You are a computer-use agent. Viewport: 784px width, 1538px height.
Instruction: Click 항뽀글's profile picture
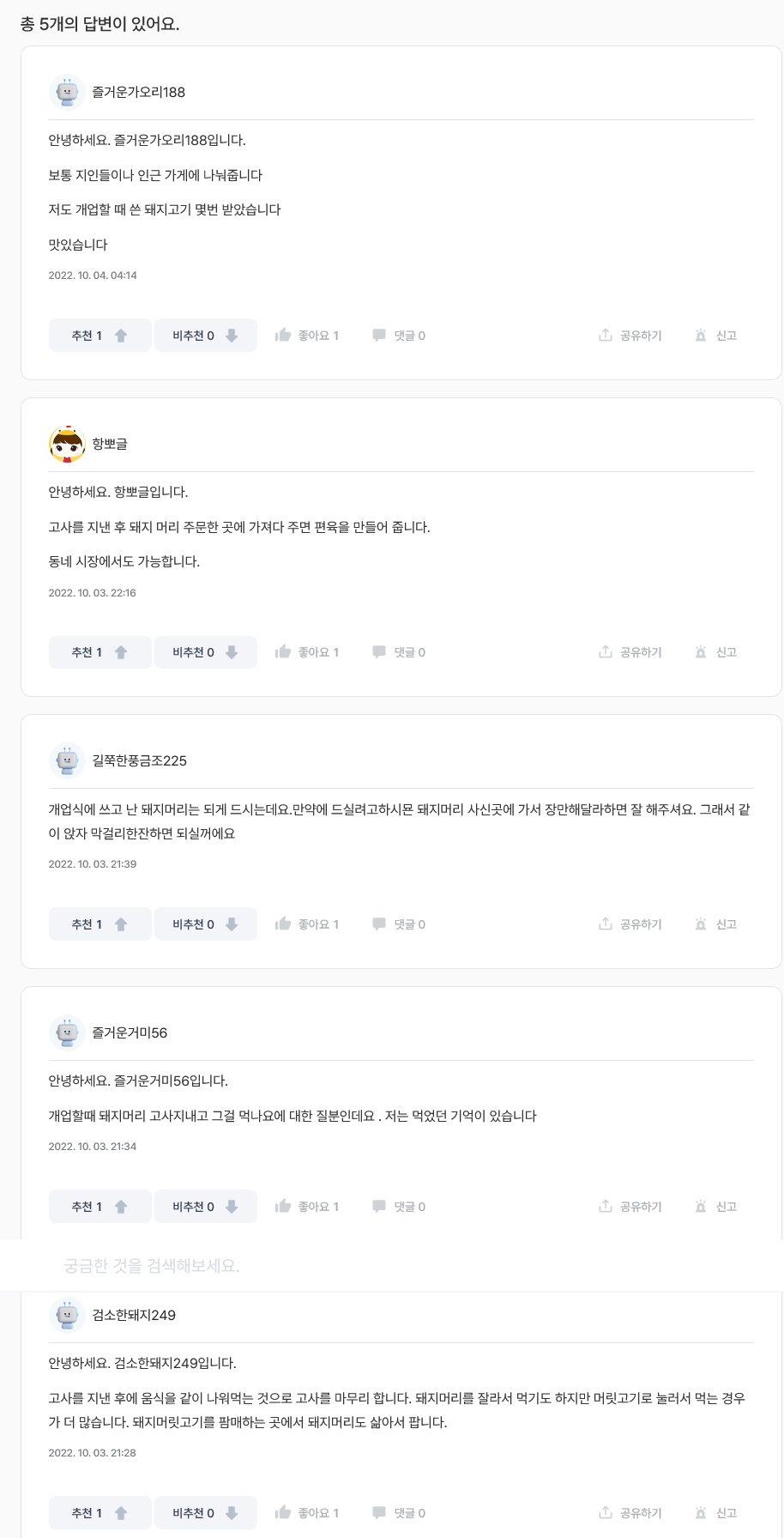(64, 445)
